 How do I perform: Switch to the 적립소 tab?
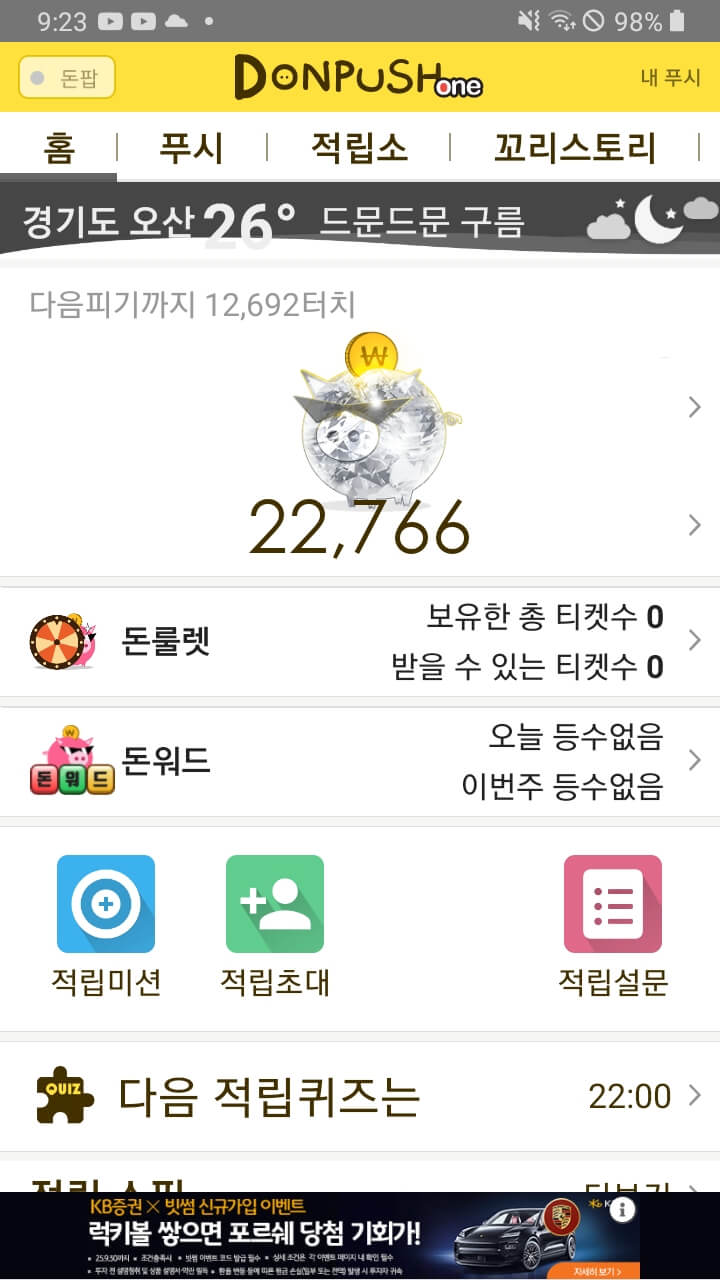359,148
